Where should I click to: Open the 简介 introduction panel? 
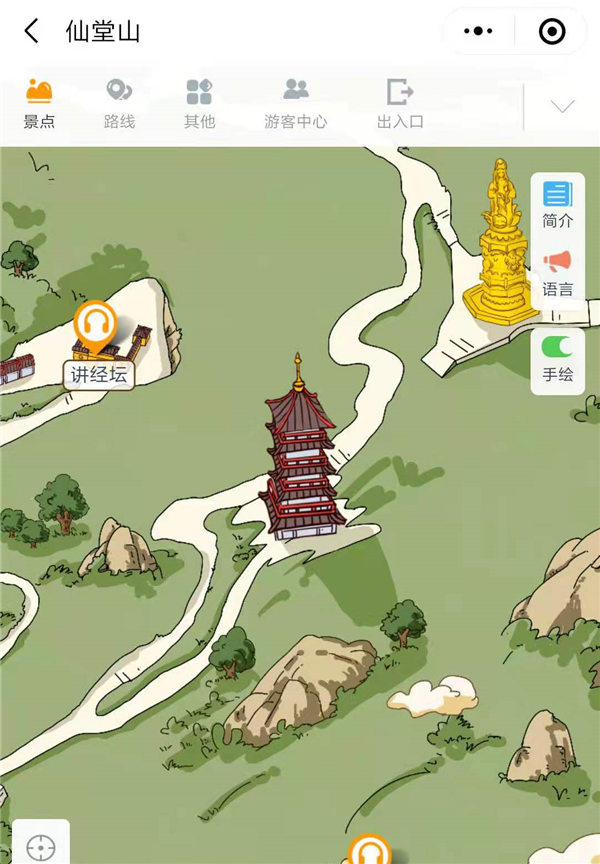pyautogui.click(x=557, y=204)
